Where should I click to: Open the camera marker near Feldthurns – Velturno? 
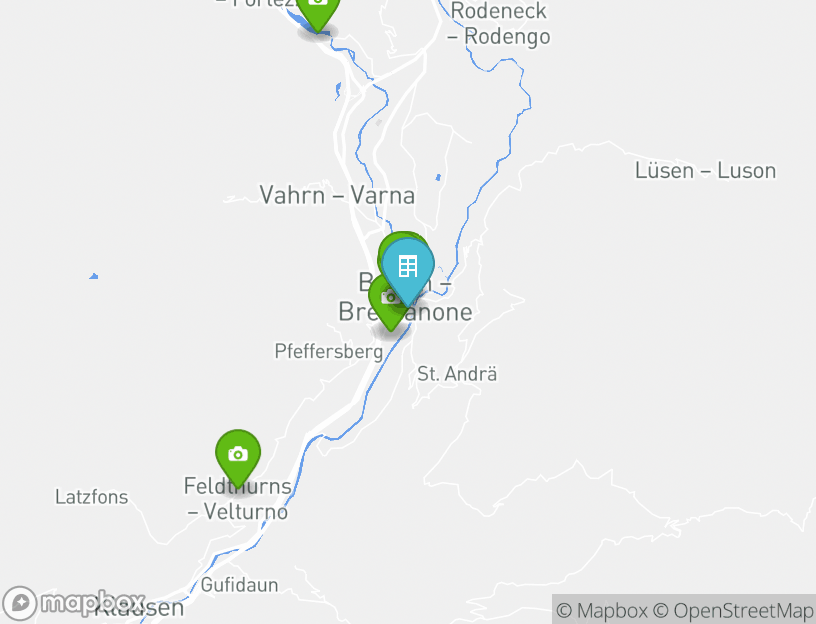coord(238,455)
